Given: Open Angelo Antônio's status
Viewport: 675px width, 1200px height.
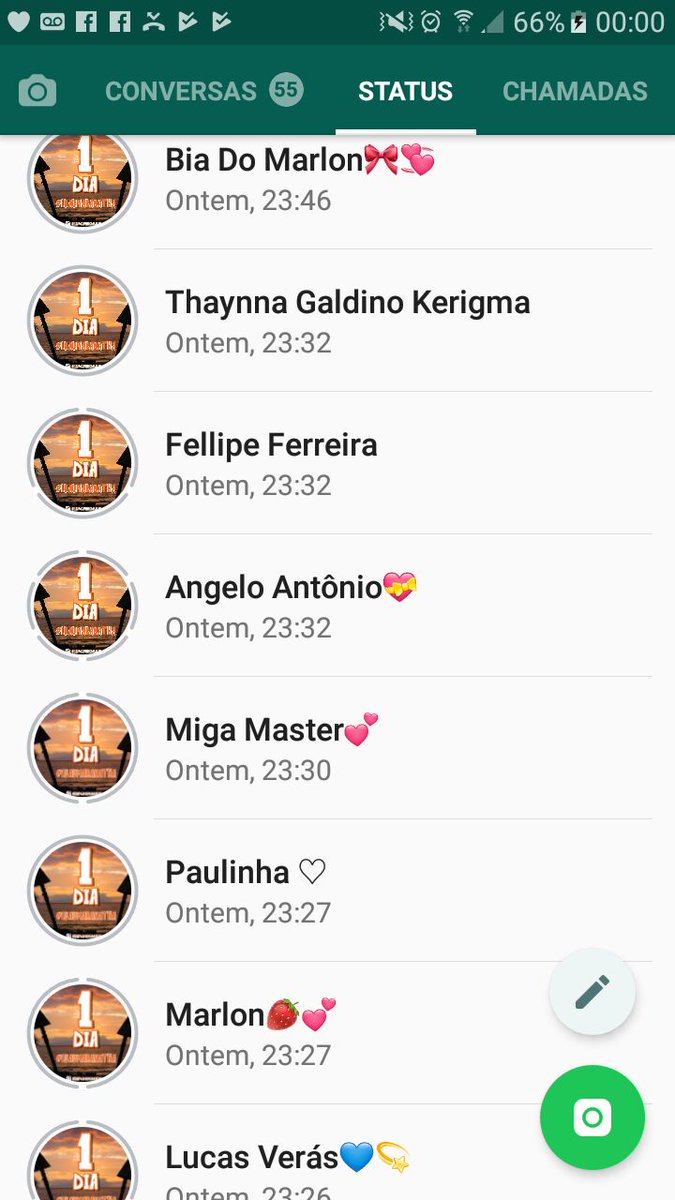Looking at the screenshot, I should pos(337,605).
